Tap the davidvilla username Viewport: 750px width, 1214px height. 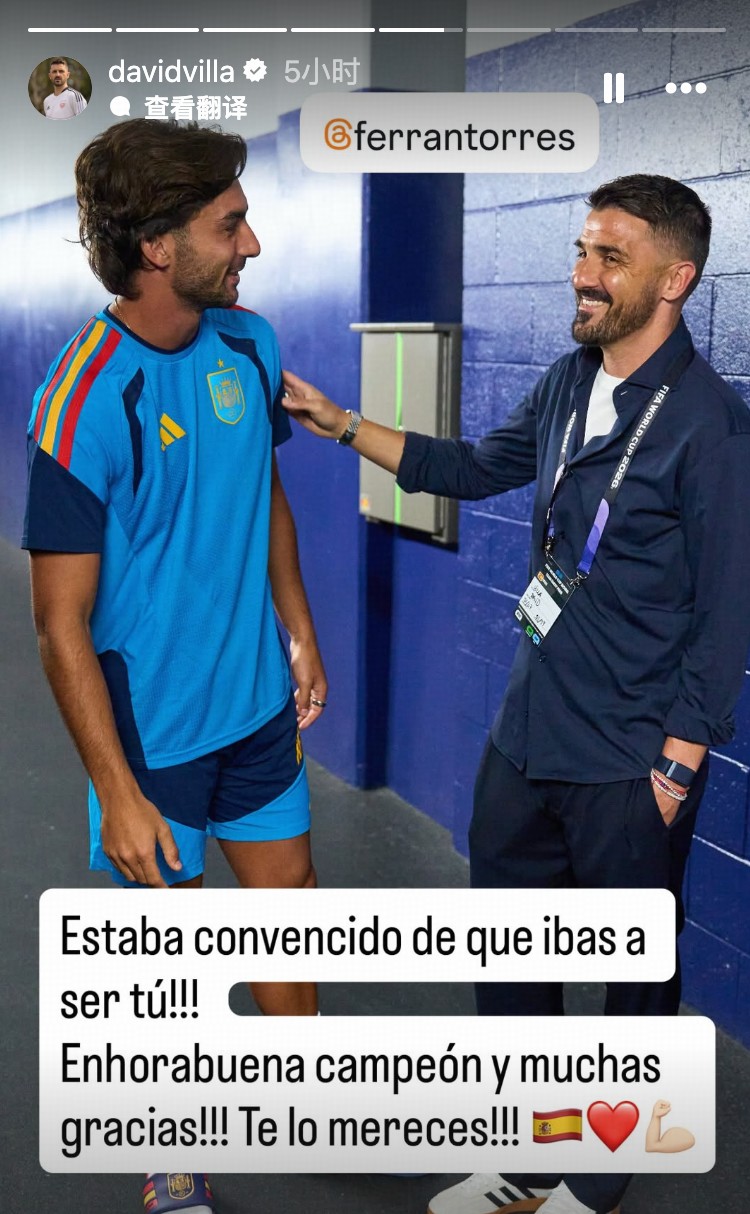click(x=171, y=71)
